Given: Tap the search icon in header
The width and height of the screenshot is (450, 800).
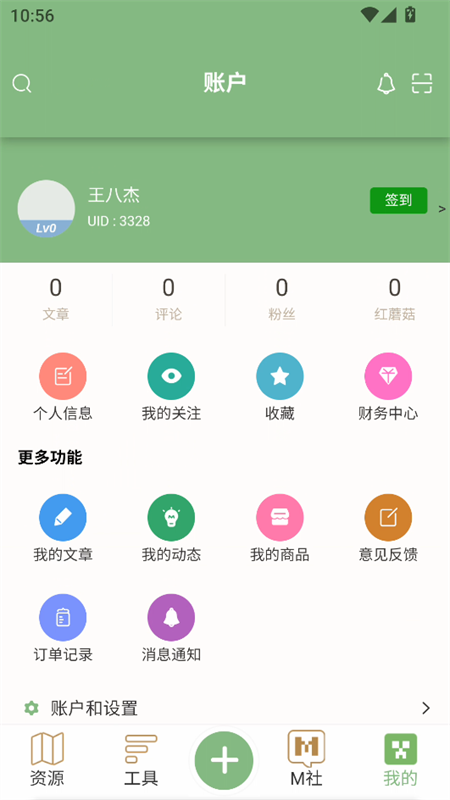Looking at the screenshot, I should [x=22, y=83].
